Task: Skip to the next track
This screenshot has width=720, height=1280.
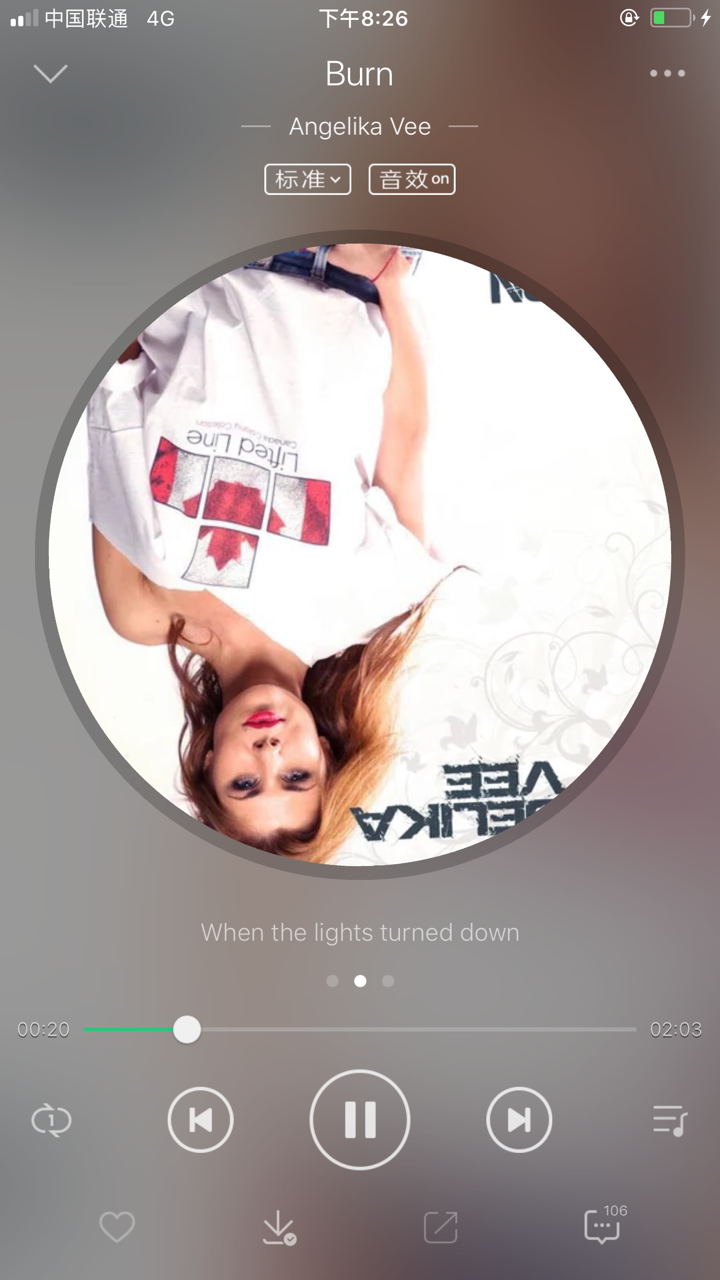Action: pos(519,1119)
